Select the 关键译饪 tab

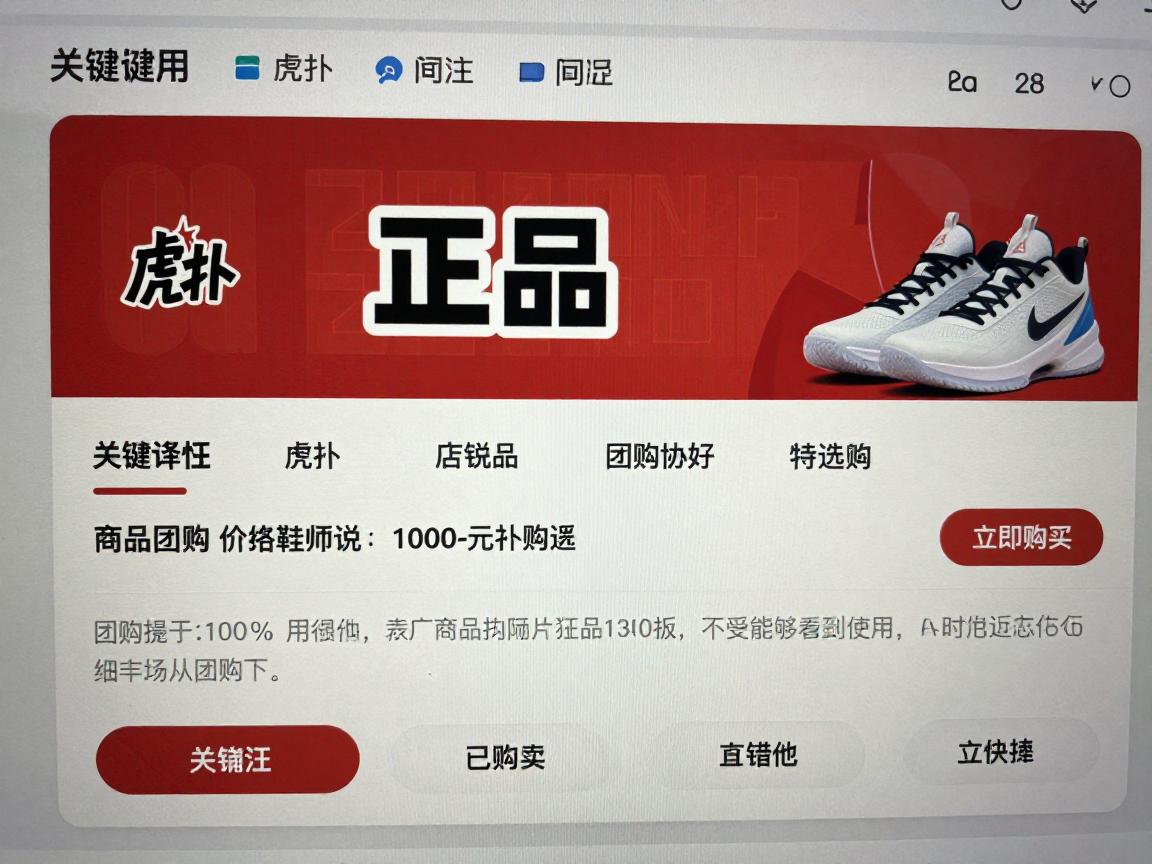point(152,456)
